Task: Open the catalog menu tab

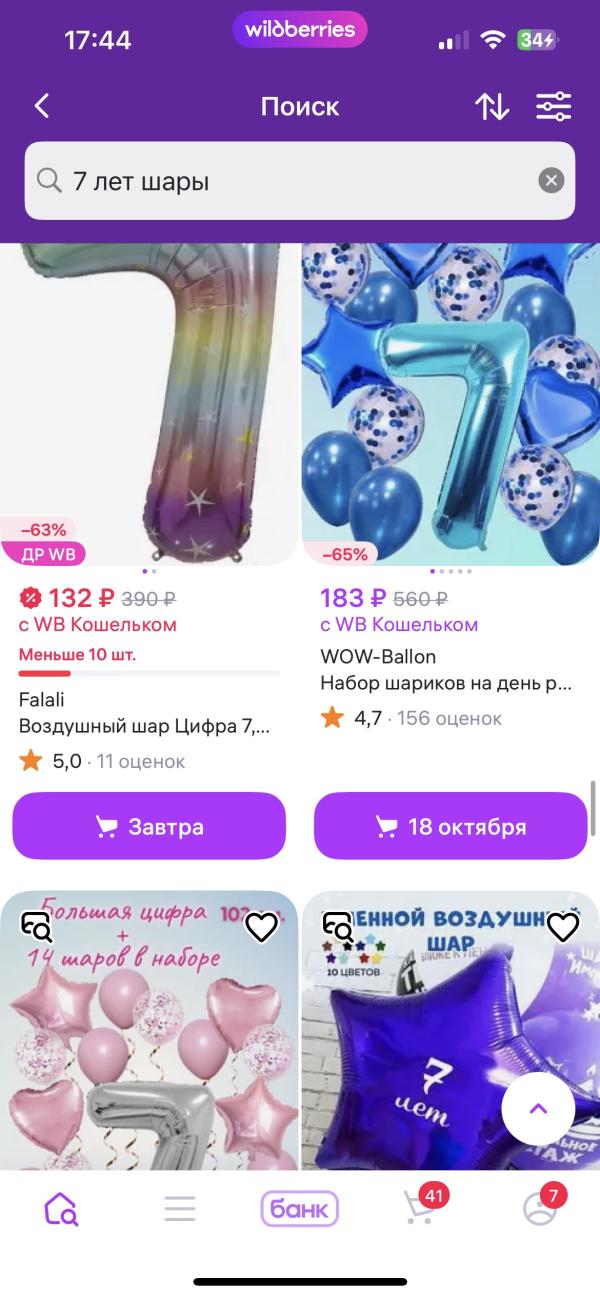Action: (x=180, y=1209)
